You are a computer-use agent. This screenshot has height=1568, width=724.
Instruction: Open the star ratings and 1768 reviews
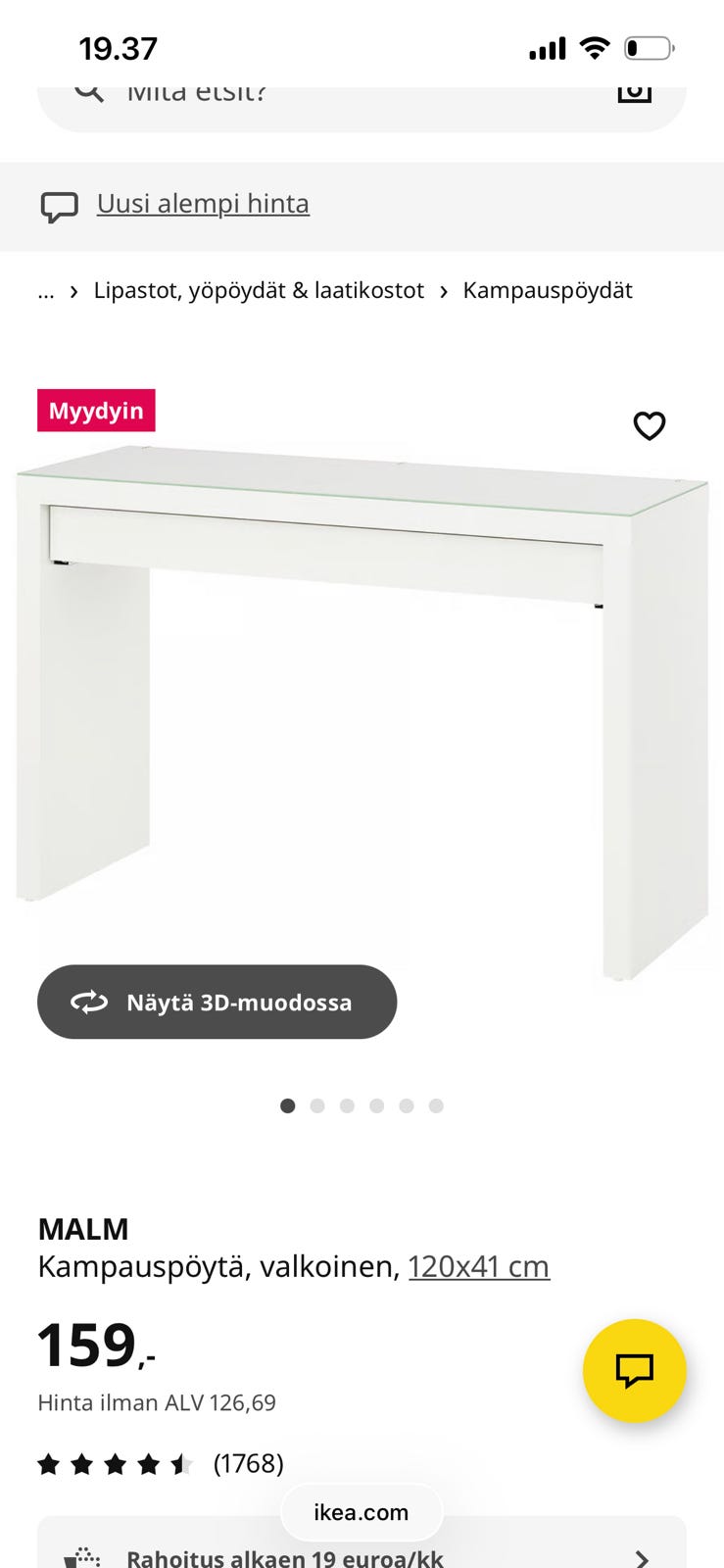[161, 1464]
